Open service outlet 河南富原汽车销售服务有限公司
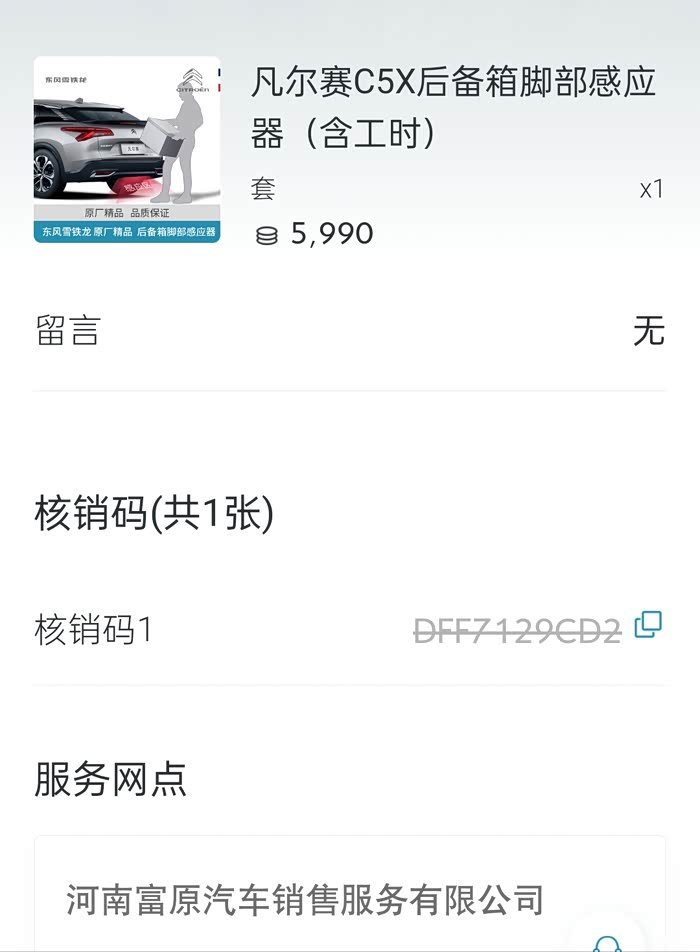 pos(305,899)
